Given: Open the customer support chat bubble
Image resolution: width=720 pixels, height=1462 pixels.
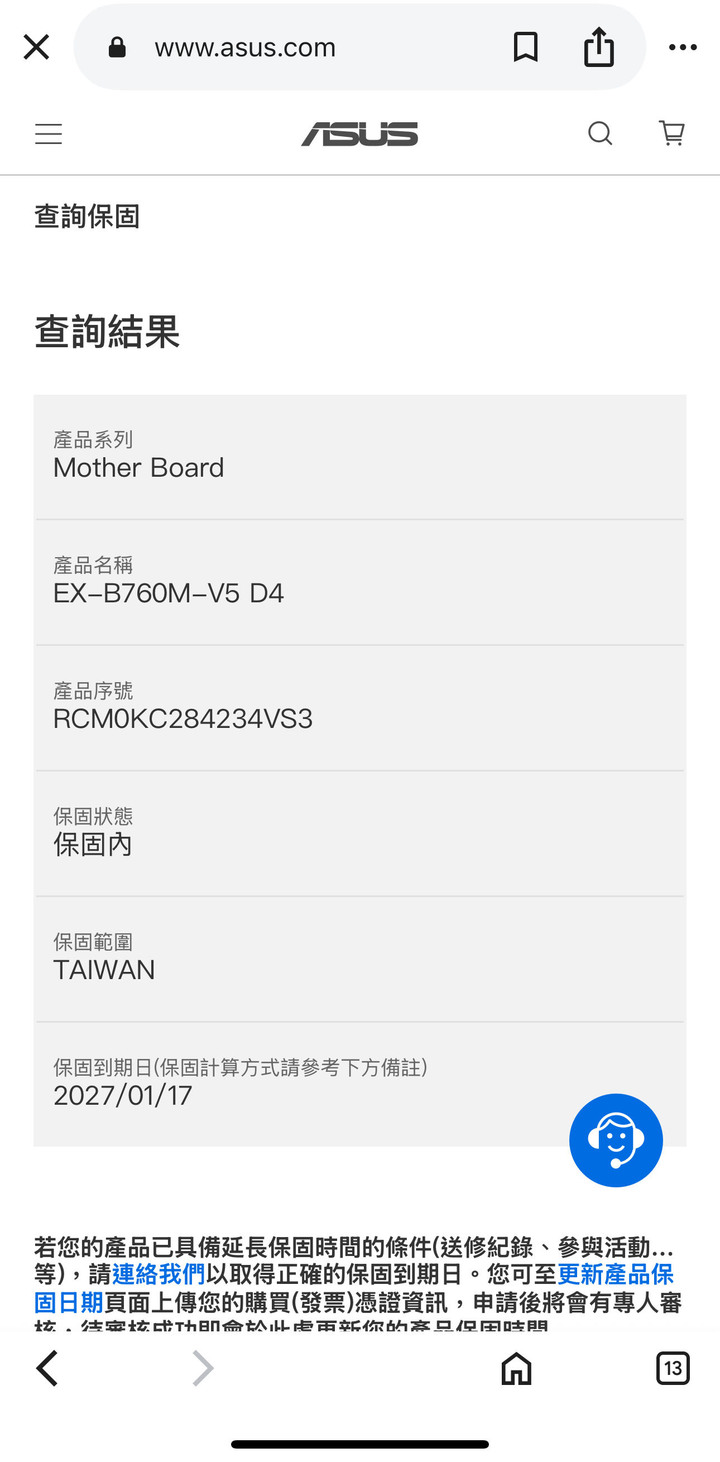Looking at the screenshot, I should pyautogui.click(x=616, y=1140).
